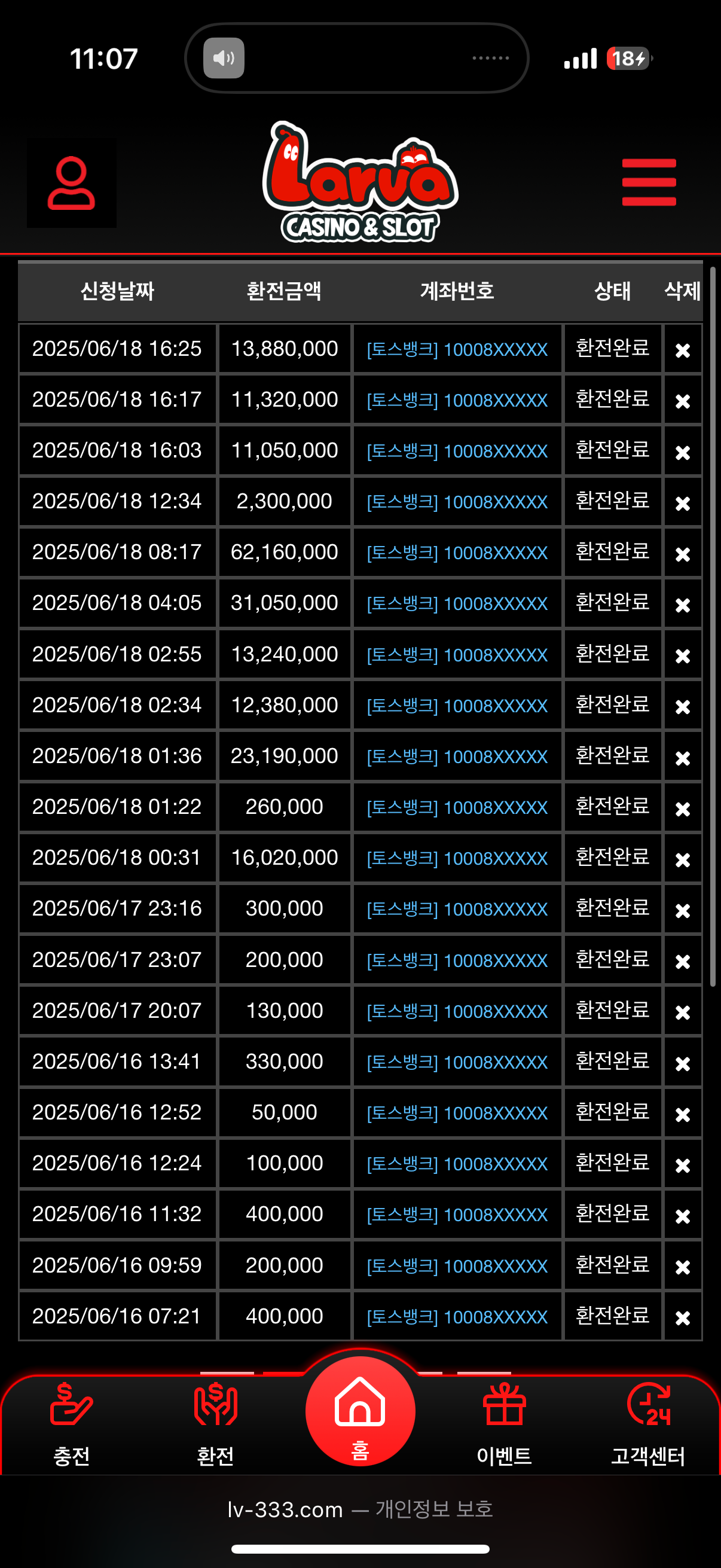This screenshot has height=1568, width=721.
Task: Delete the 62,160,000 withdrawal entry
Action: click(682, 554)
